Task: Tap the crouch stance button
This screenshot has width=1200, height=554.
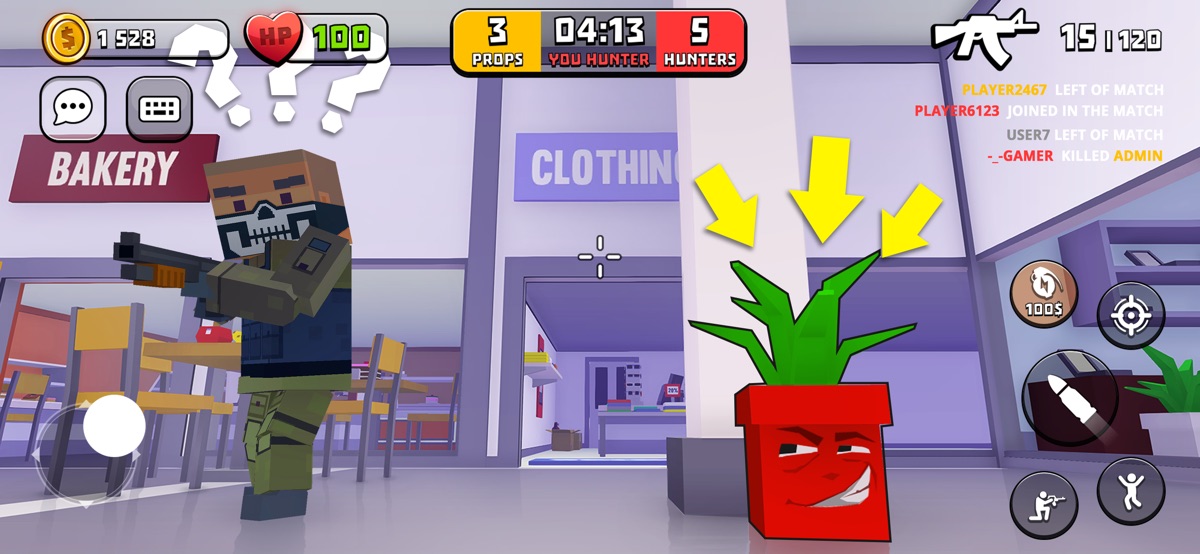Action: pos(1044,504)
